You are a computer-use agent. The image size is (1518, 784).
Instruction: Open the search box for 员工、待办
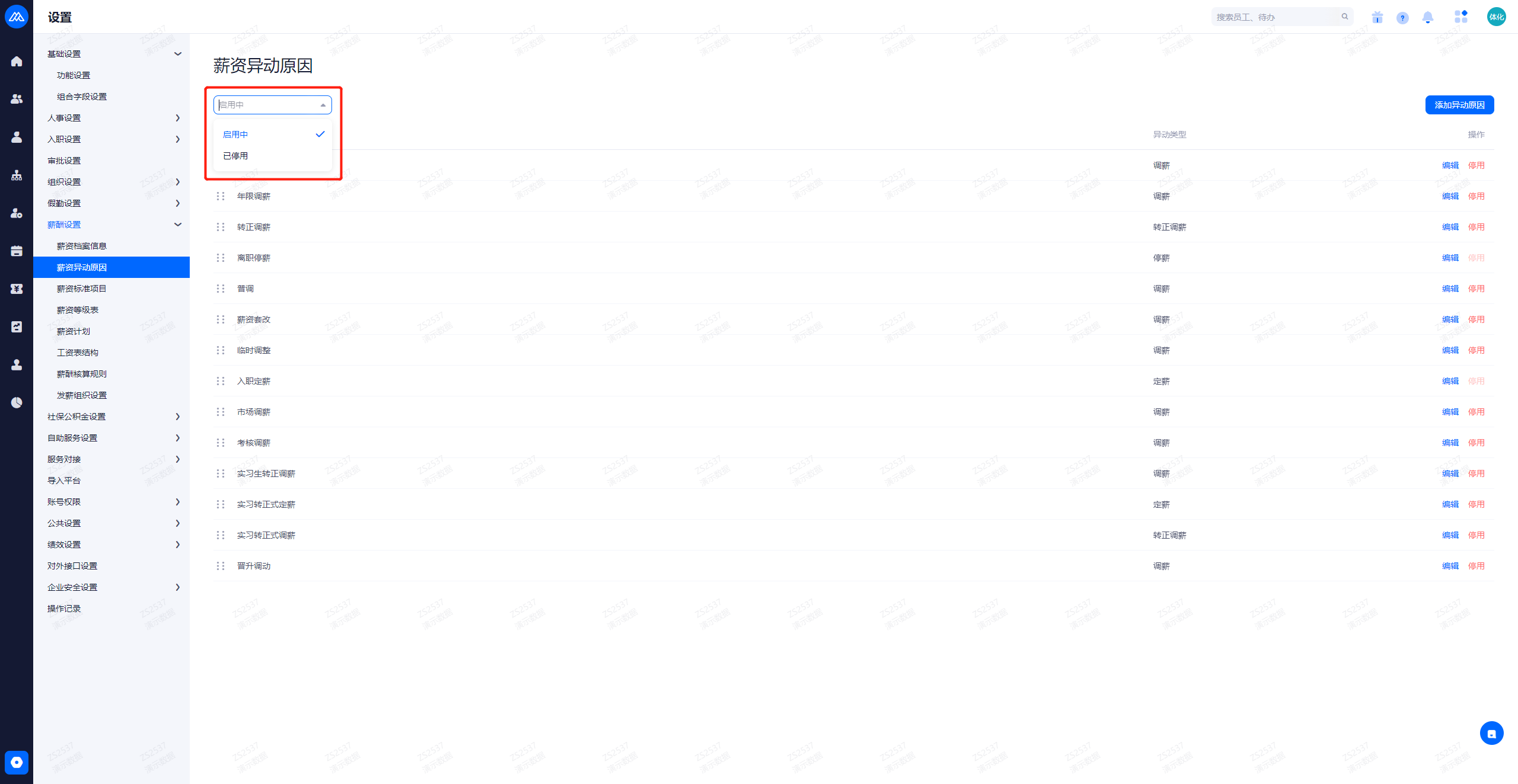1275,17
